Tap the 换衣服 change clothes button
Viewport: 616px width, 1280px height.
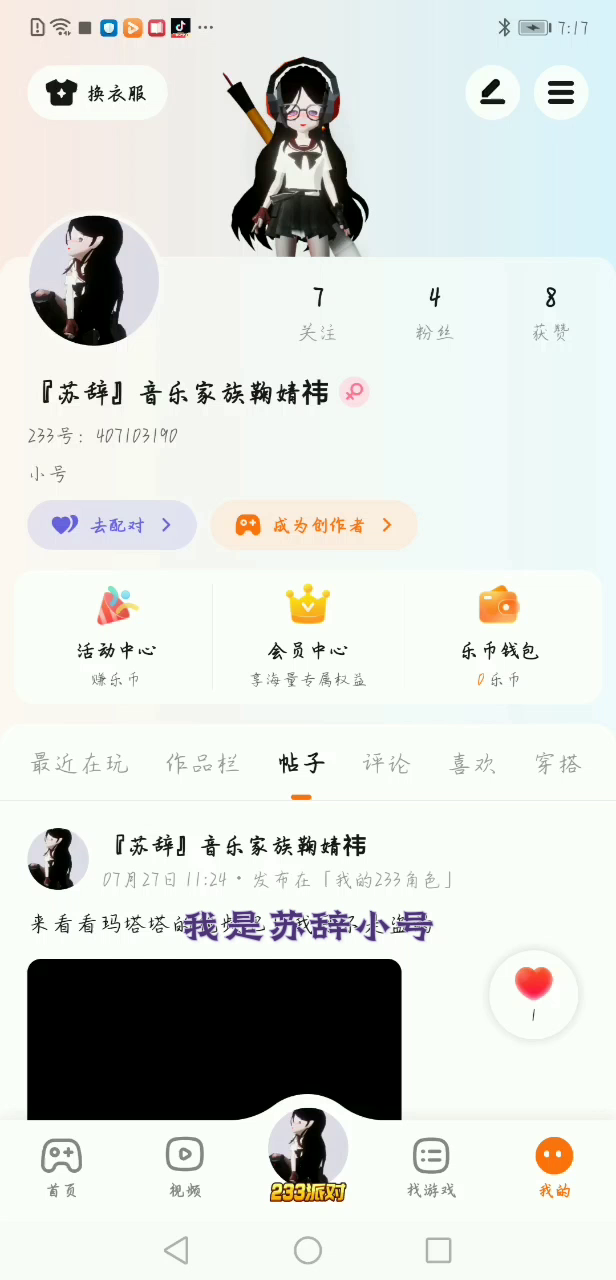pyautogui.click(x=97, y=93)
